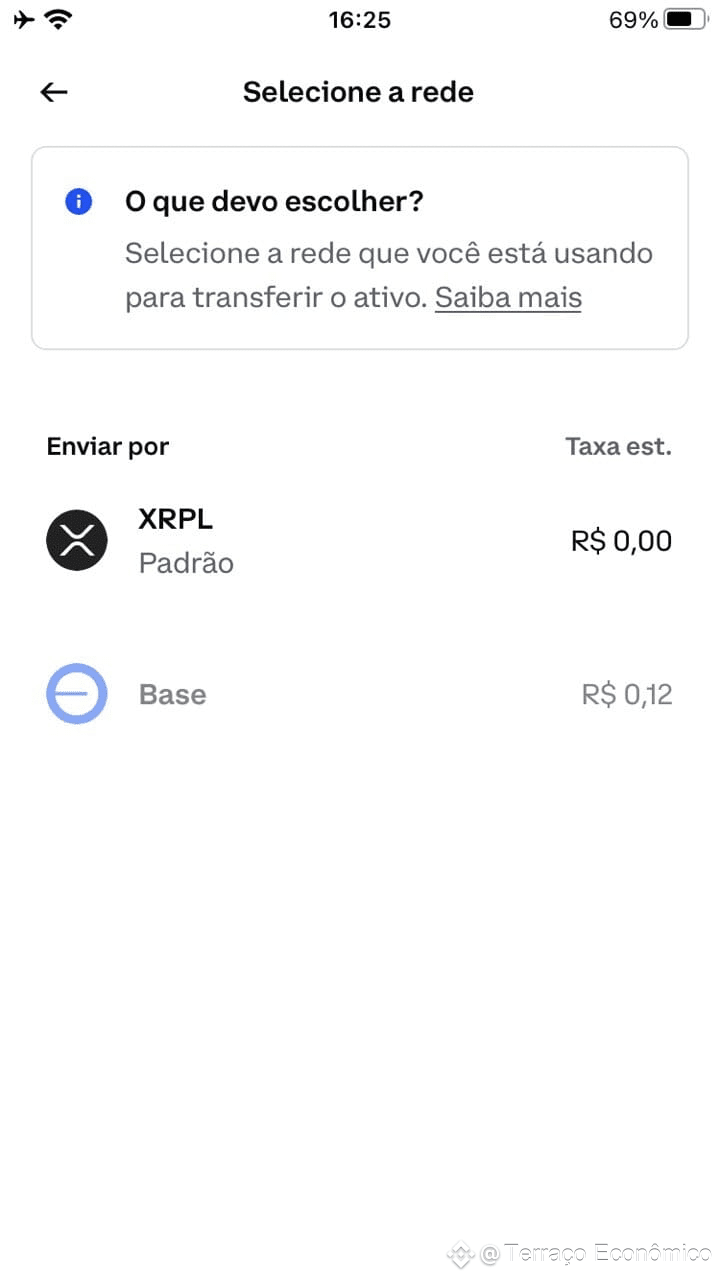Image resolution: width=720 pixels, height=1280 pixels.
Task: Open the Saiba mais link
Action: 508,298
